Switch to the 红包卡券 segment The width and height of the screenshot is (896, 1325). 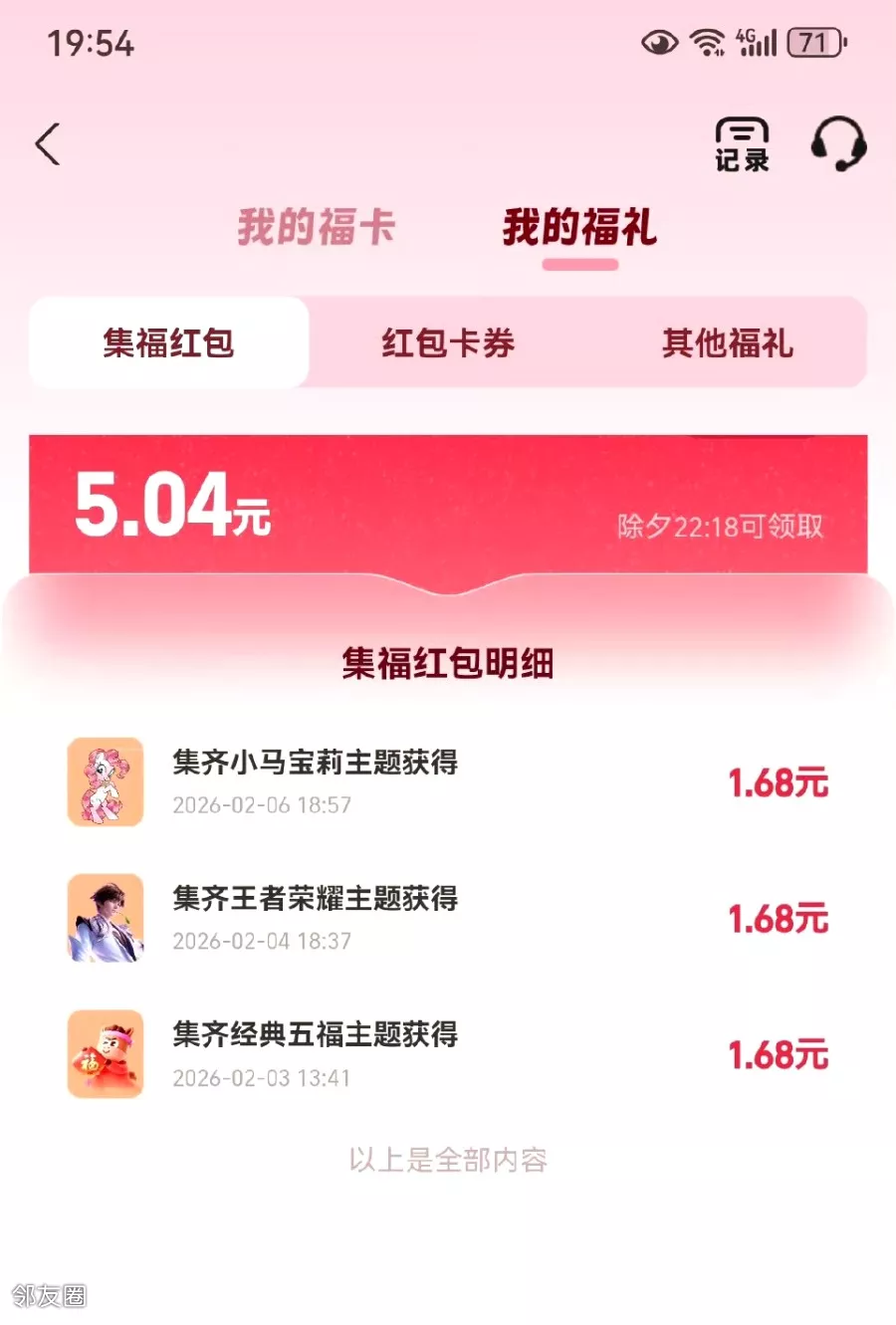[x=448, y=343]
